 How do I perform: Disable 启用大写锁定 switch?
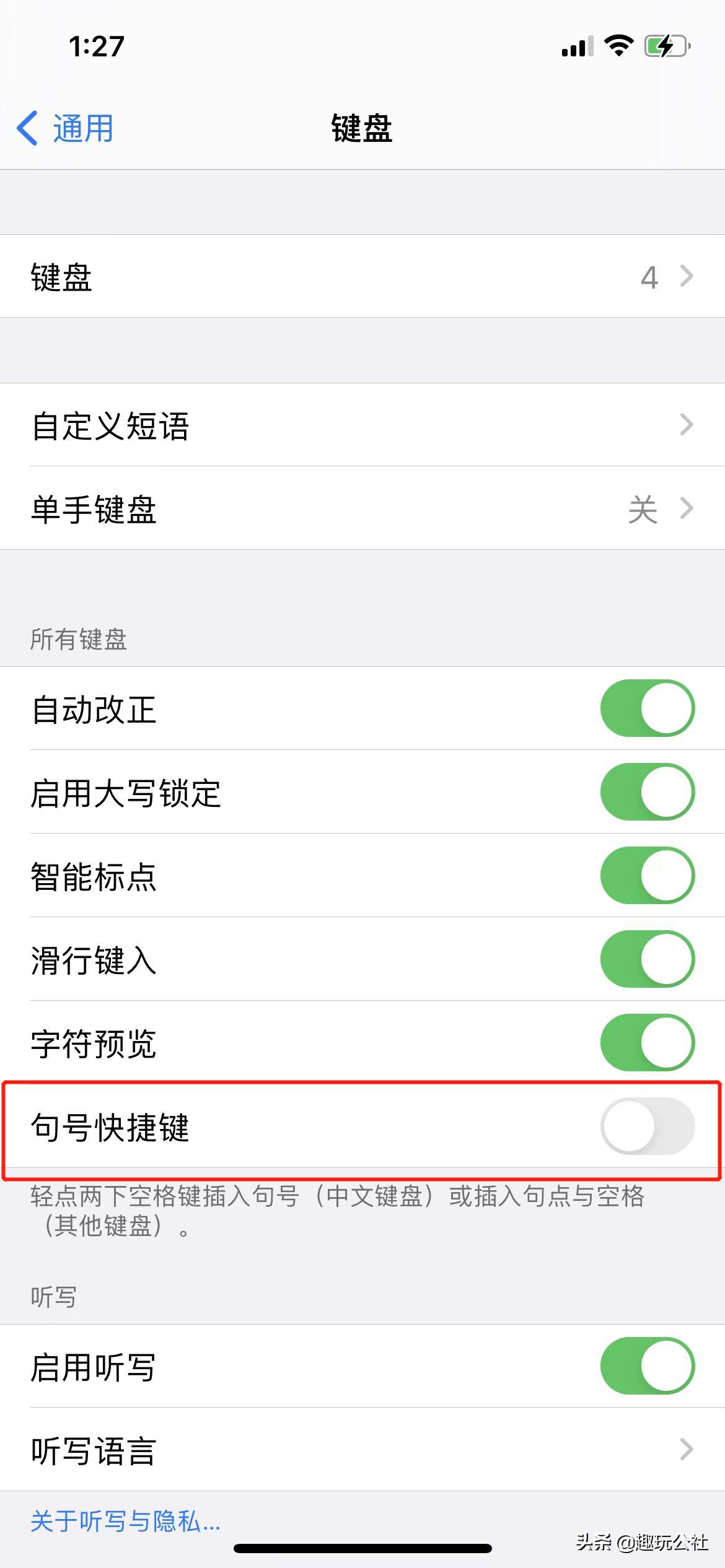click(647, 792)
